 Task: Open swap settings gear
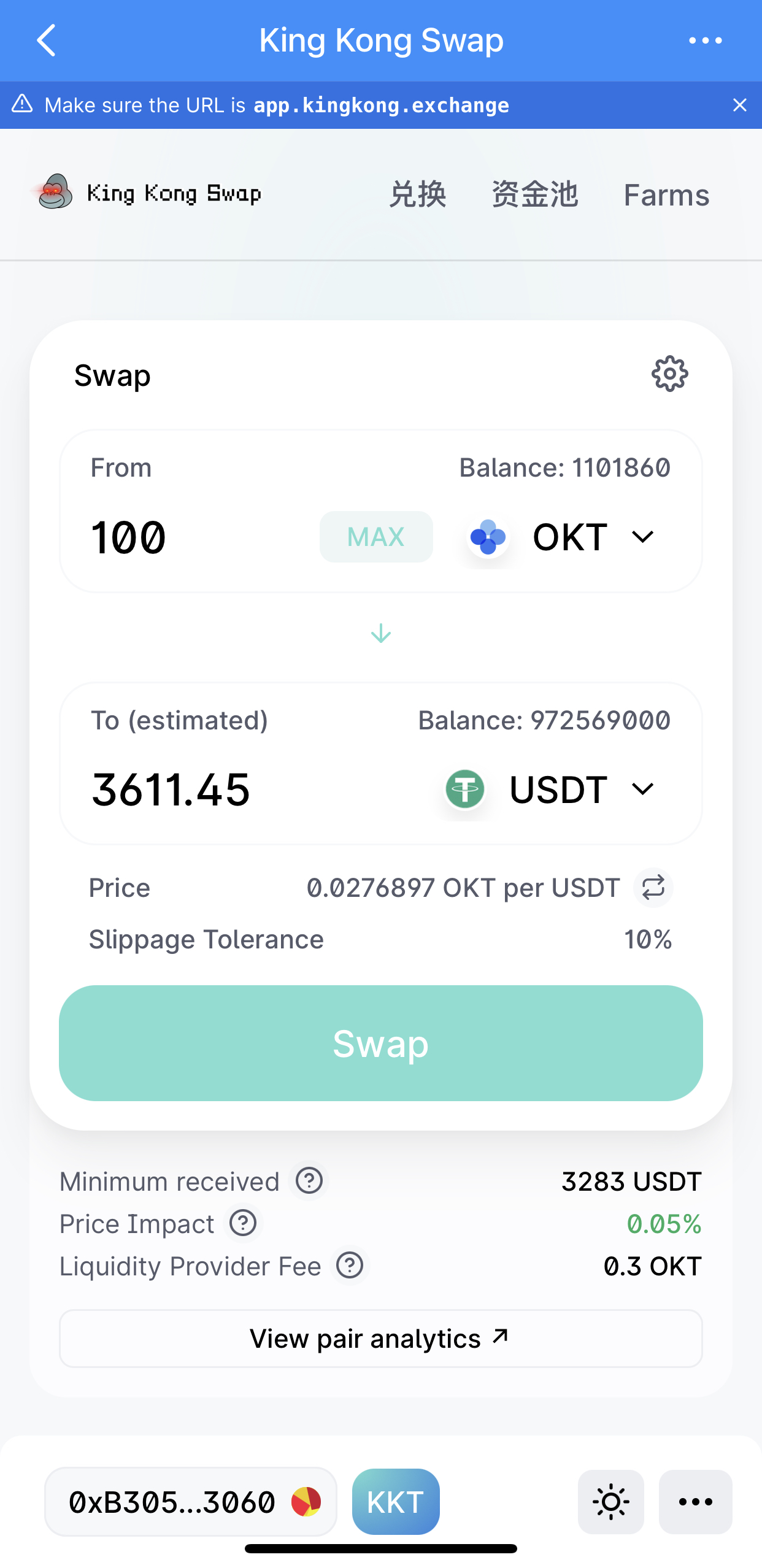669,374
